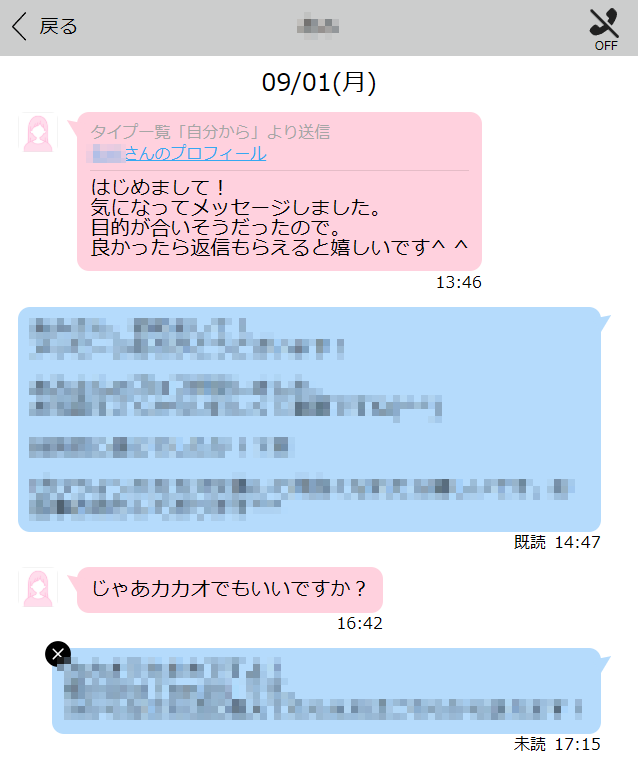The width and height of the screenshot is (638, 779).
Task: Tap the avatar beside the カカオ message
Action: tap(38, 588)
